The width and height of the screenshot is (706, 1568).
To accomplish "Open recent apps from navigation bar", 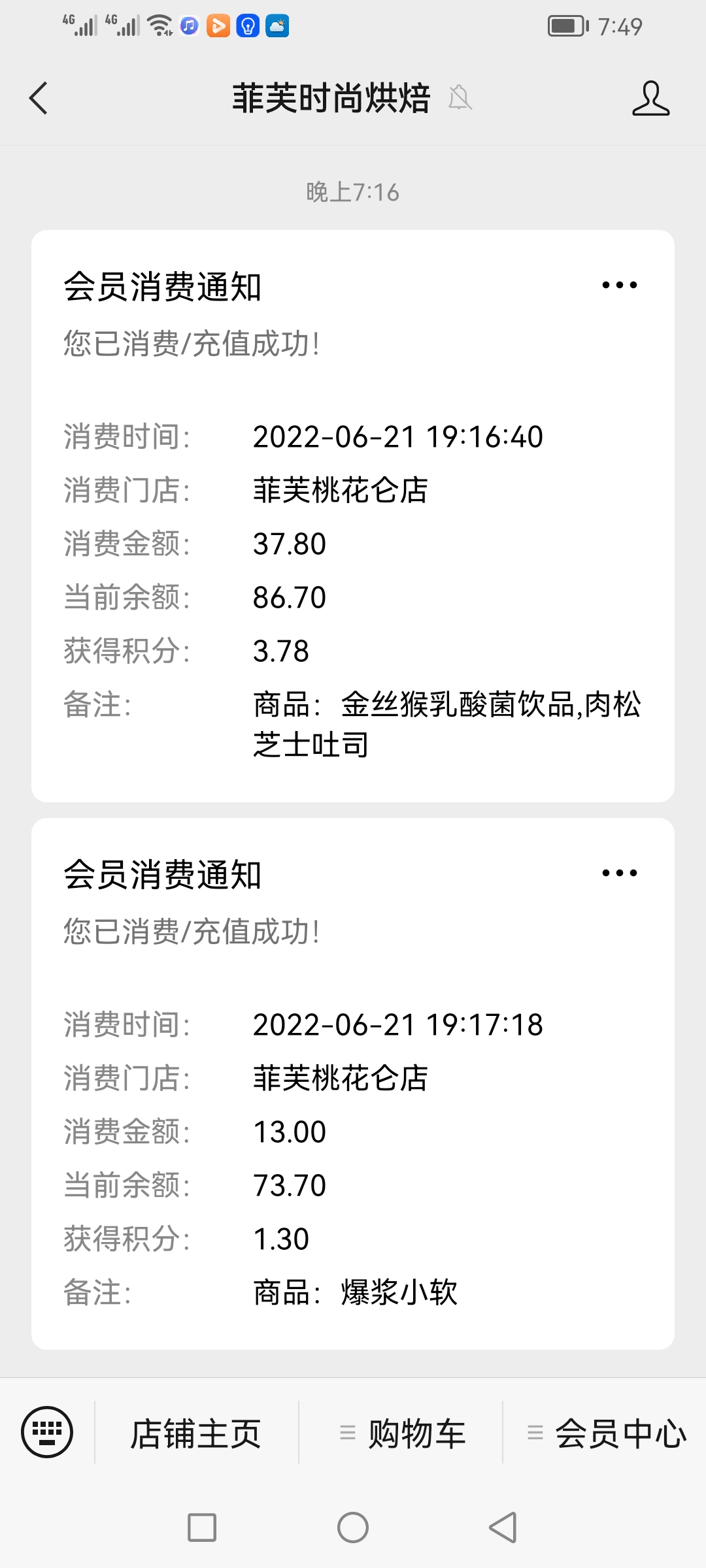I will [x=202, y=1527].
